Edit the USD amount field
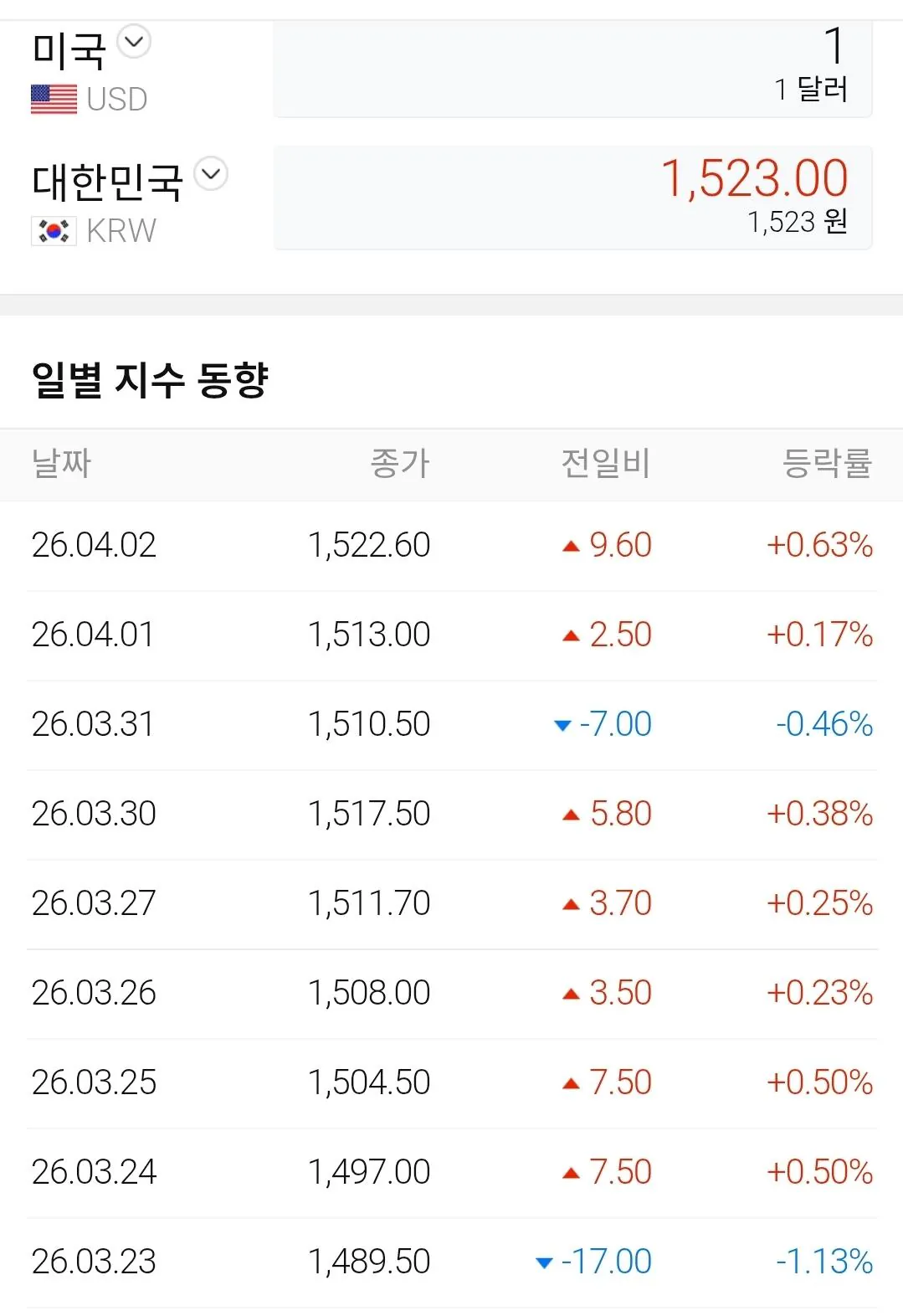The width and height of the screenshot is (903, 1316). point(572,69)
